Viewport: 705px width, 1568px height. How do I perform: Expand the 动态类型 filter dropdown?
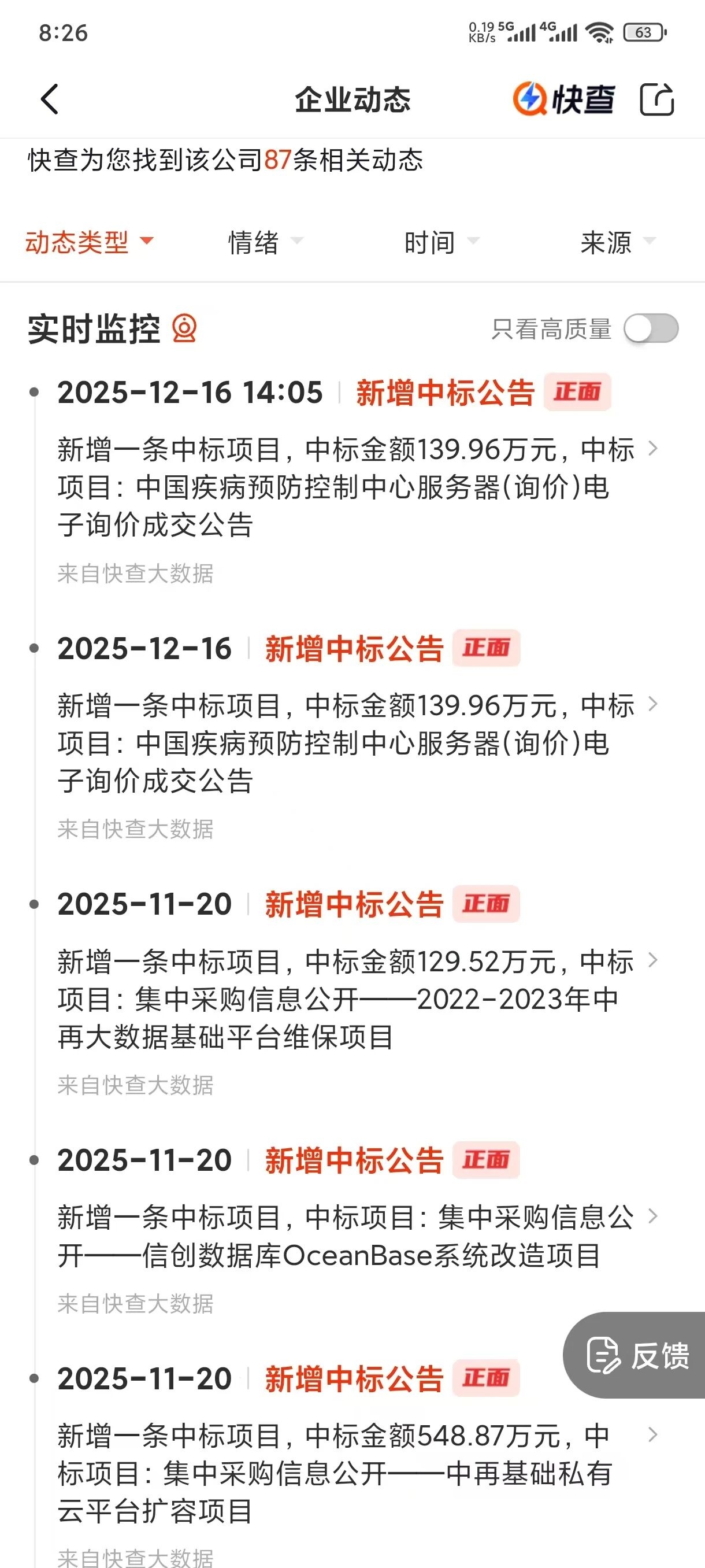pyautogui.click(x=89, y=242)
